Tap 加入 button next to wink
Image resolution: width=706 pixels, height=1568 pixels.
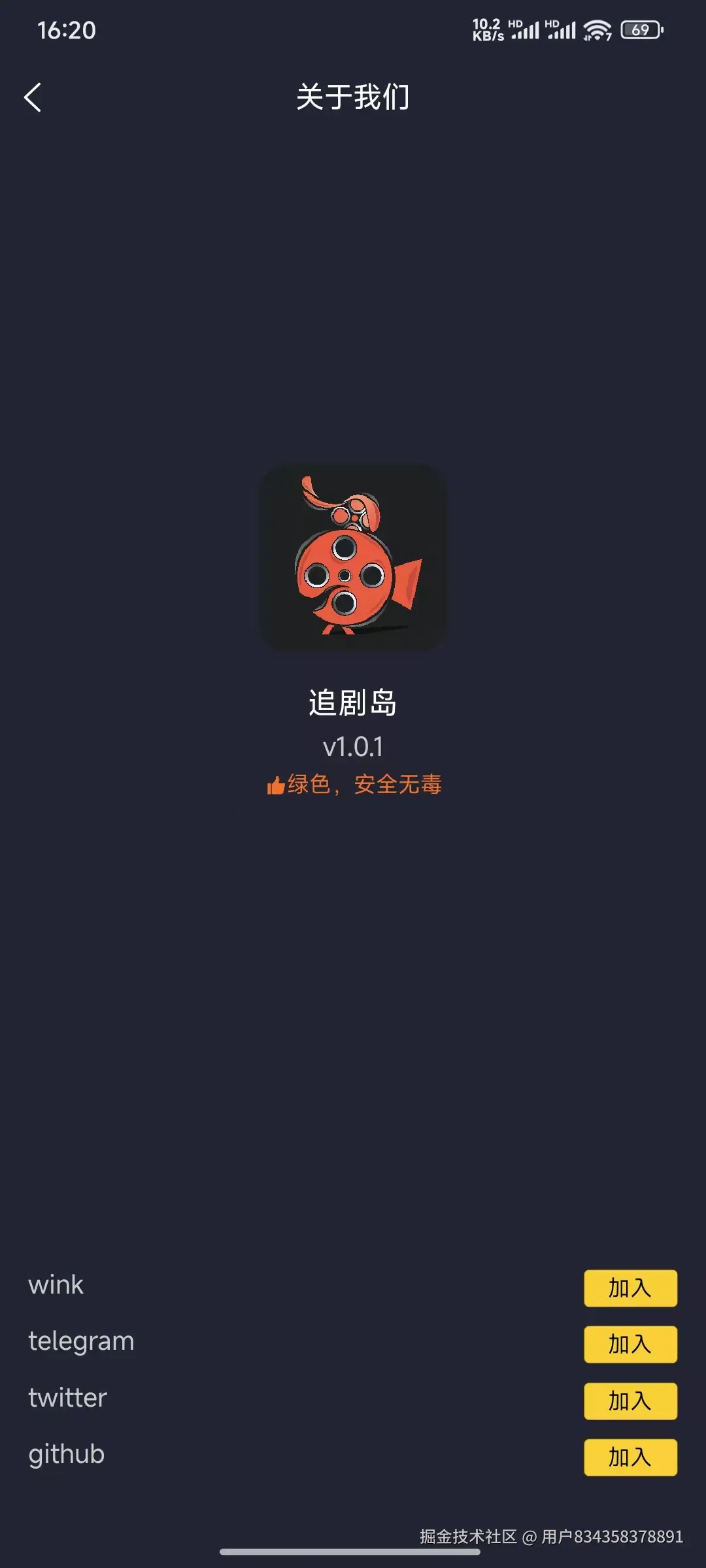[630, 1288]
